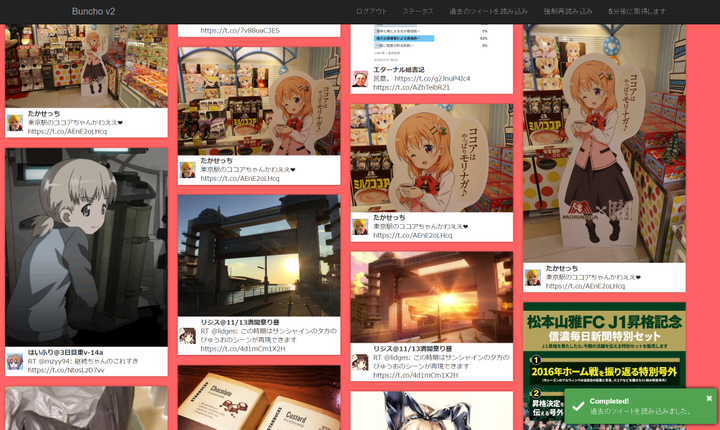Open the t.co/7v88uaC3ES link
This screenshot has width=720, height=430.
point(240,31)
